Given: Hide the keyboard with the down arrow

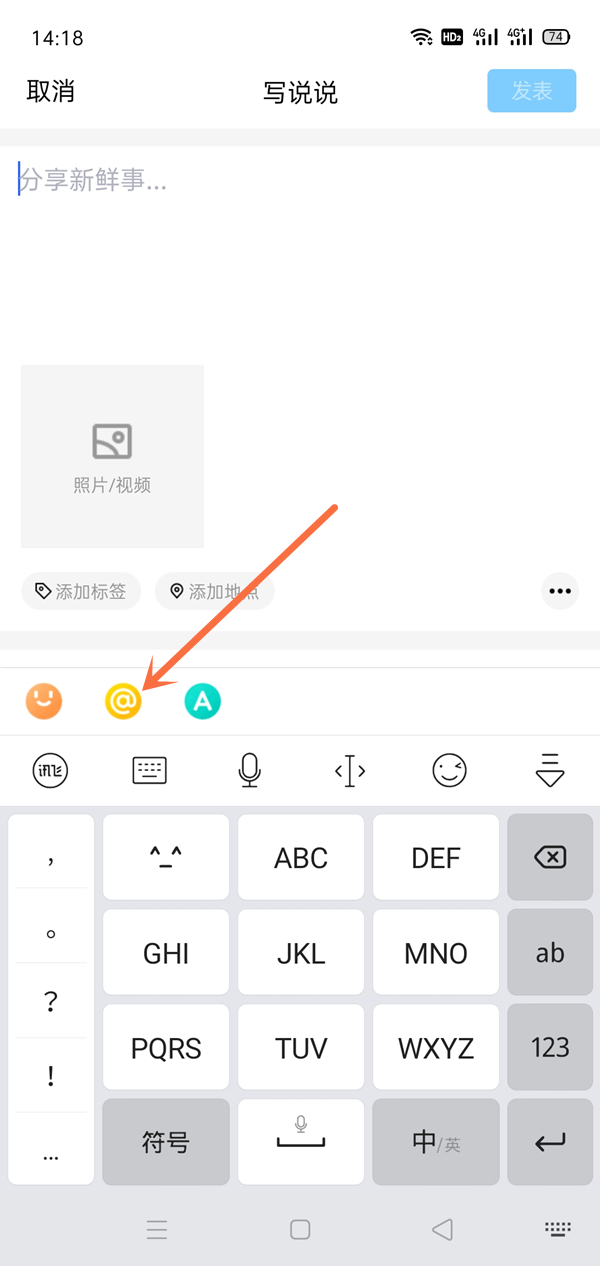Looking at the screenshot, I should click(x=550, y=772).
